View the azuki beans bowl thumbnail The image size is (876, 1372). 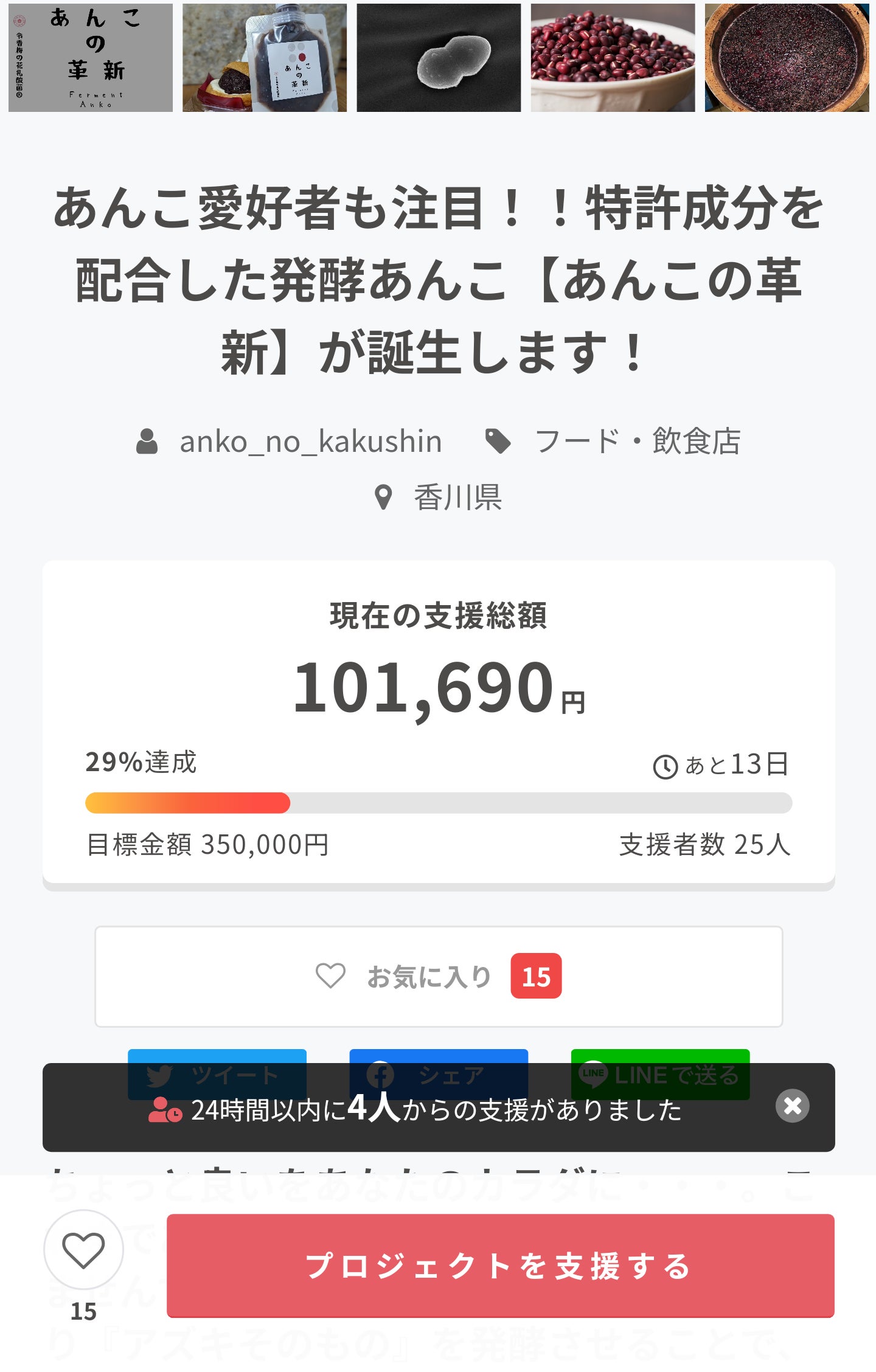pos(613,58)
